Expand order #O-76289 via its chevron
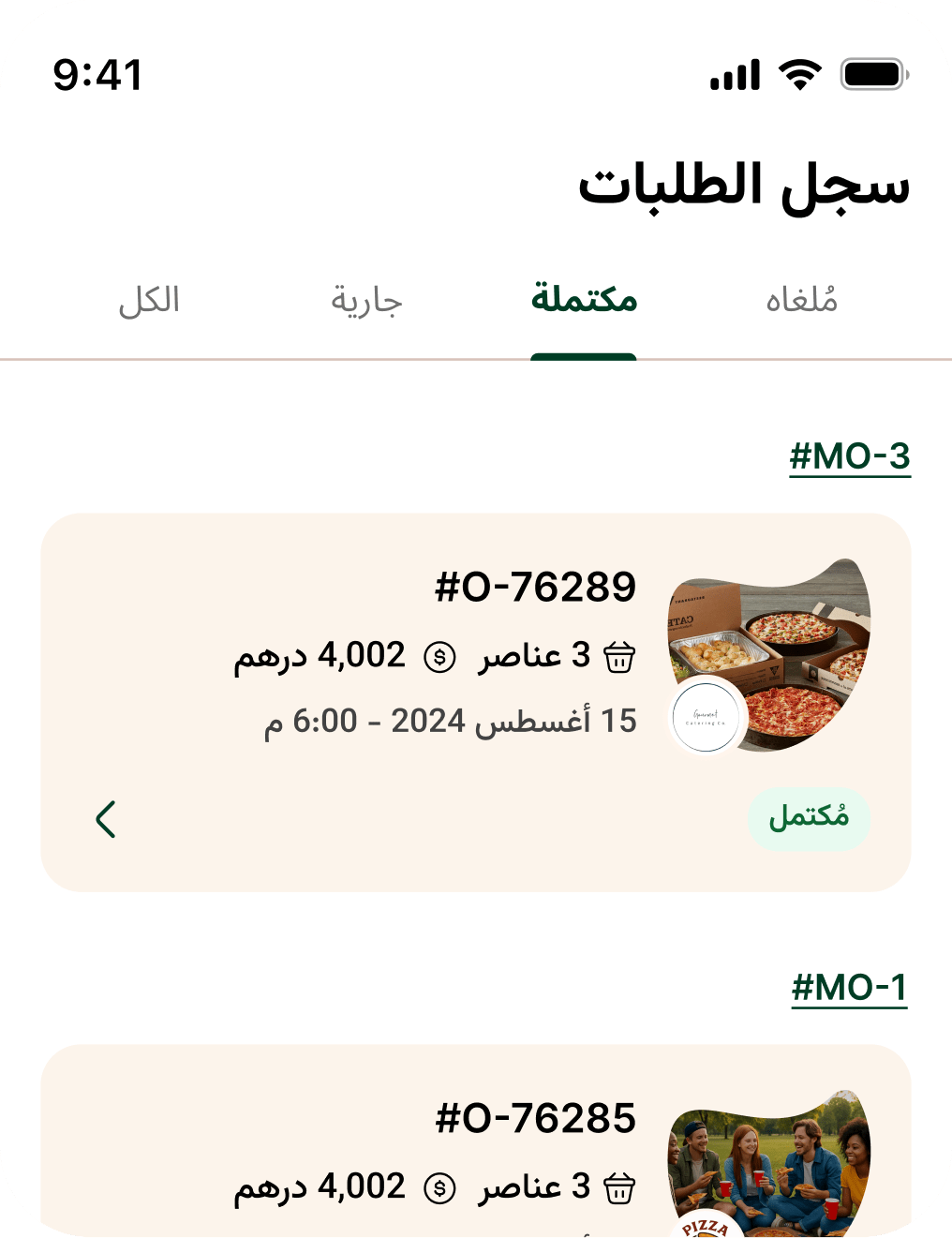The height and width of the screenshot is (1238, 952). (106, 818)
